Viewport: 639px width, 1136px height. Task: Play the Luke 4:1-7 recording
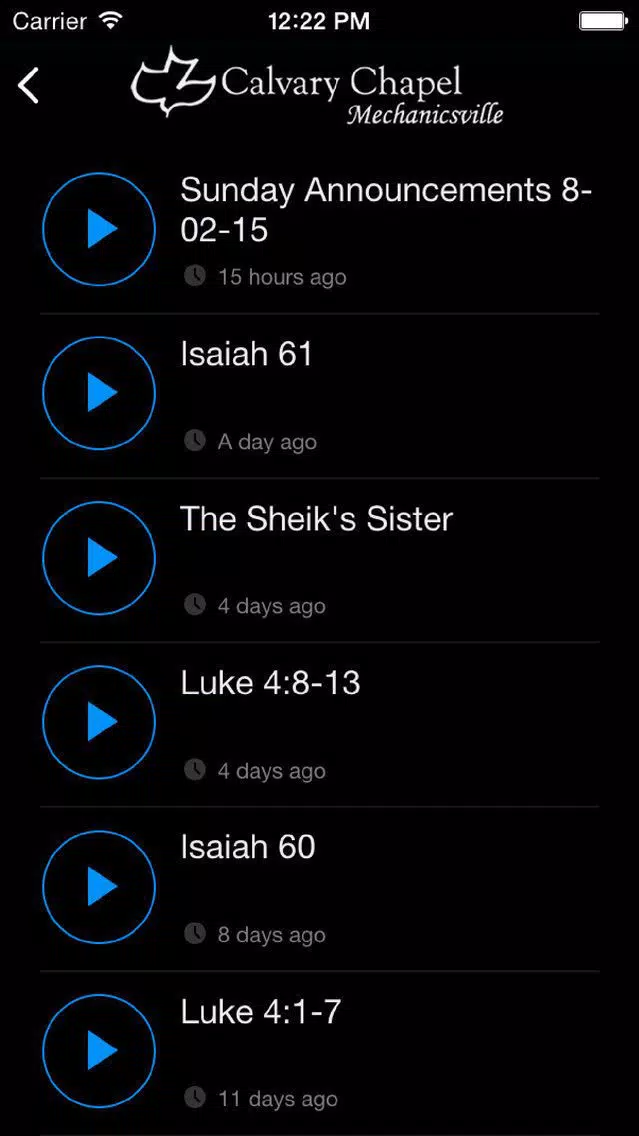(99, 1051)
